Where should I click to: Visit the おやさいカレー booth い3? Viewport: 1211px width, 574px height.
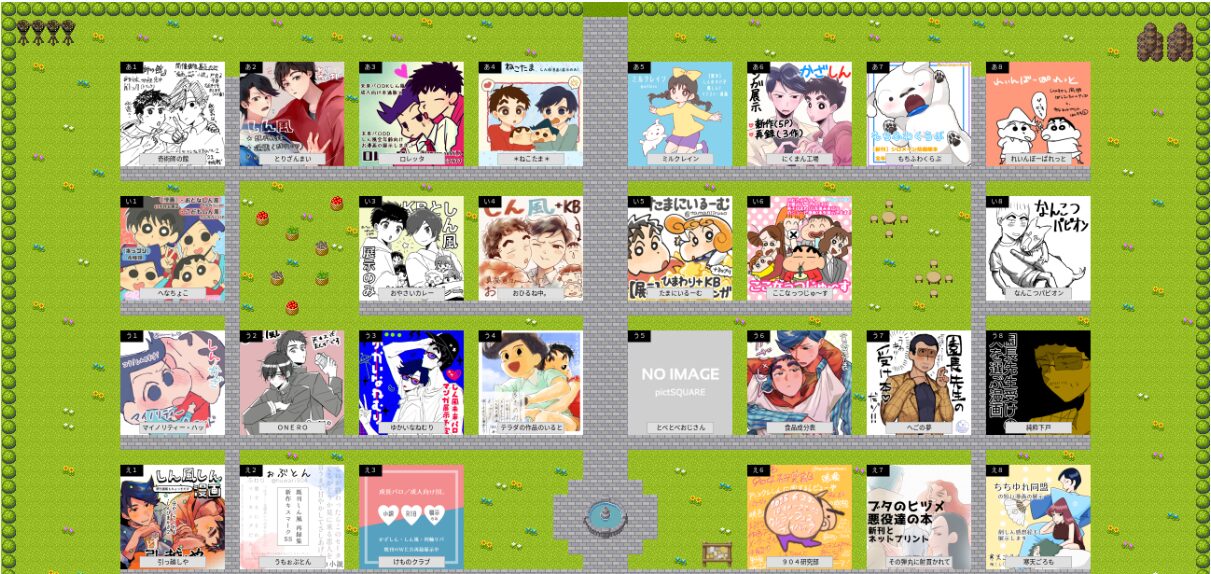(x=411, y=248)
